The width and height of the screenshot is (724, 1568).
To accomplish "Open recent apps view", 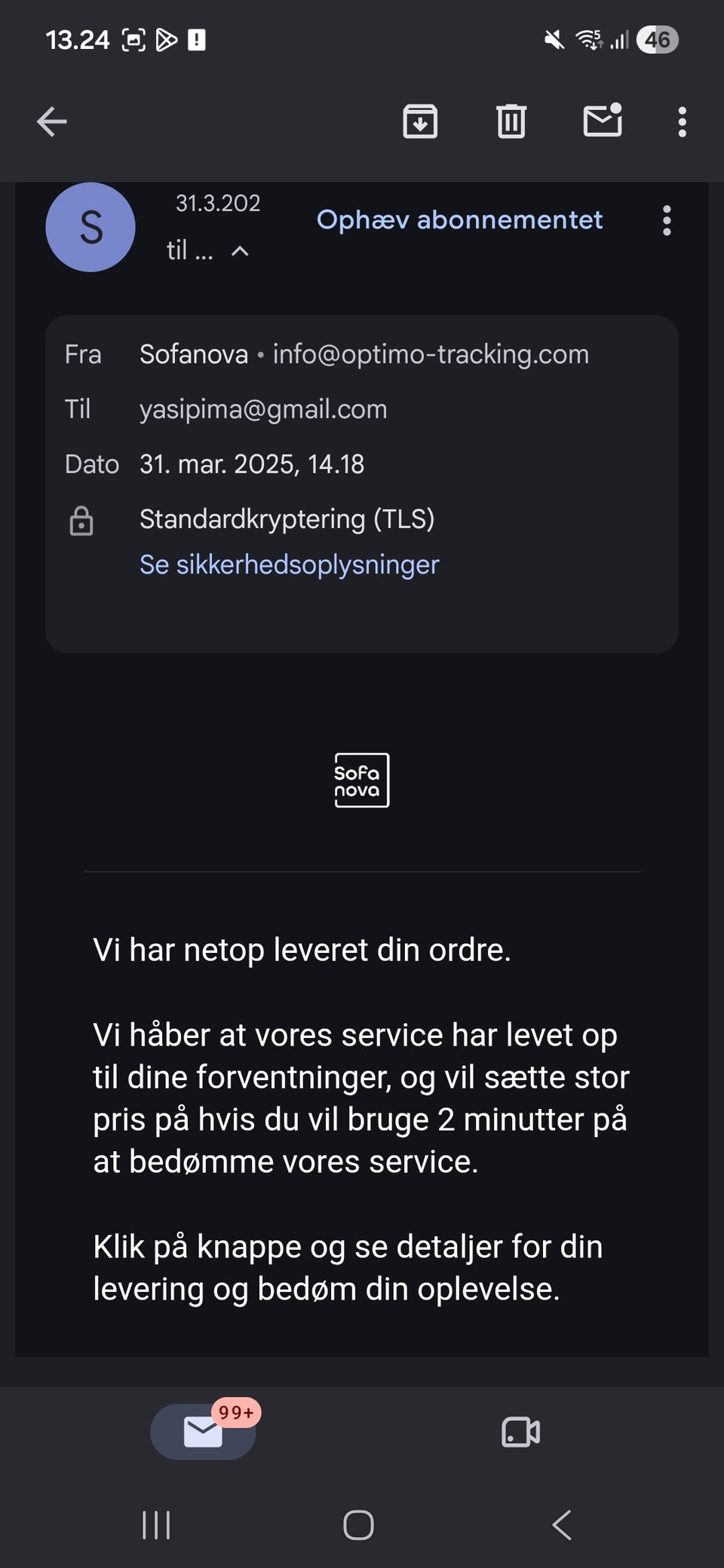I will [156, 1525].
